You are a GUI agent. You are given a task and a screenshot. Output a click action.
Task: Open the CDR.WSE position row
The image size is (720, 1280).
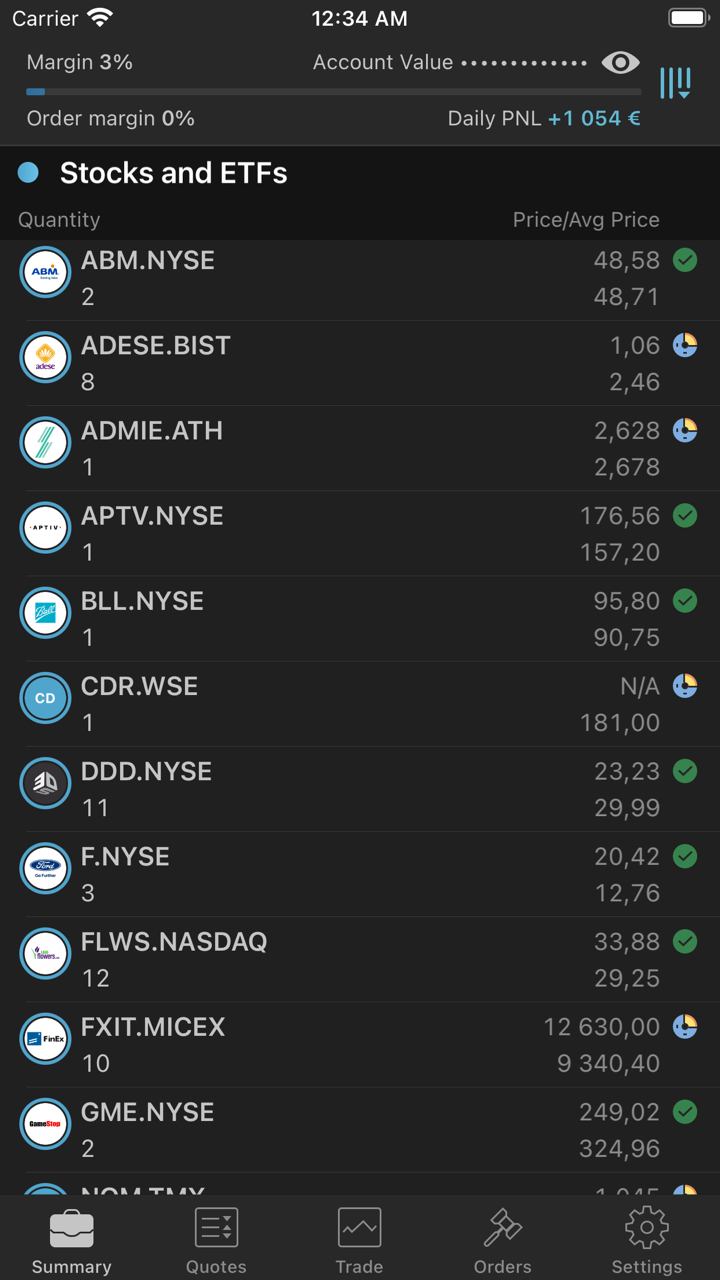(x=300, y=700)
